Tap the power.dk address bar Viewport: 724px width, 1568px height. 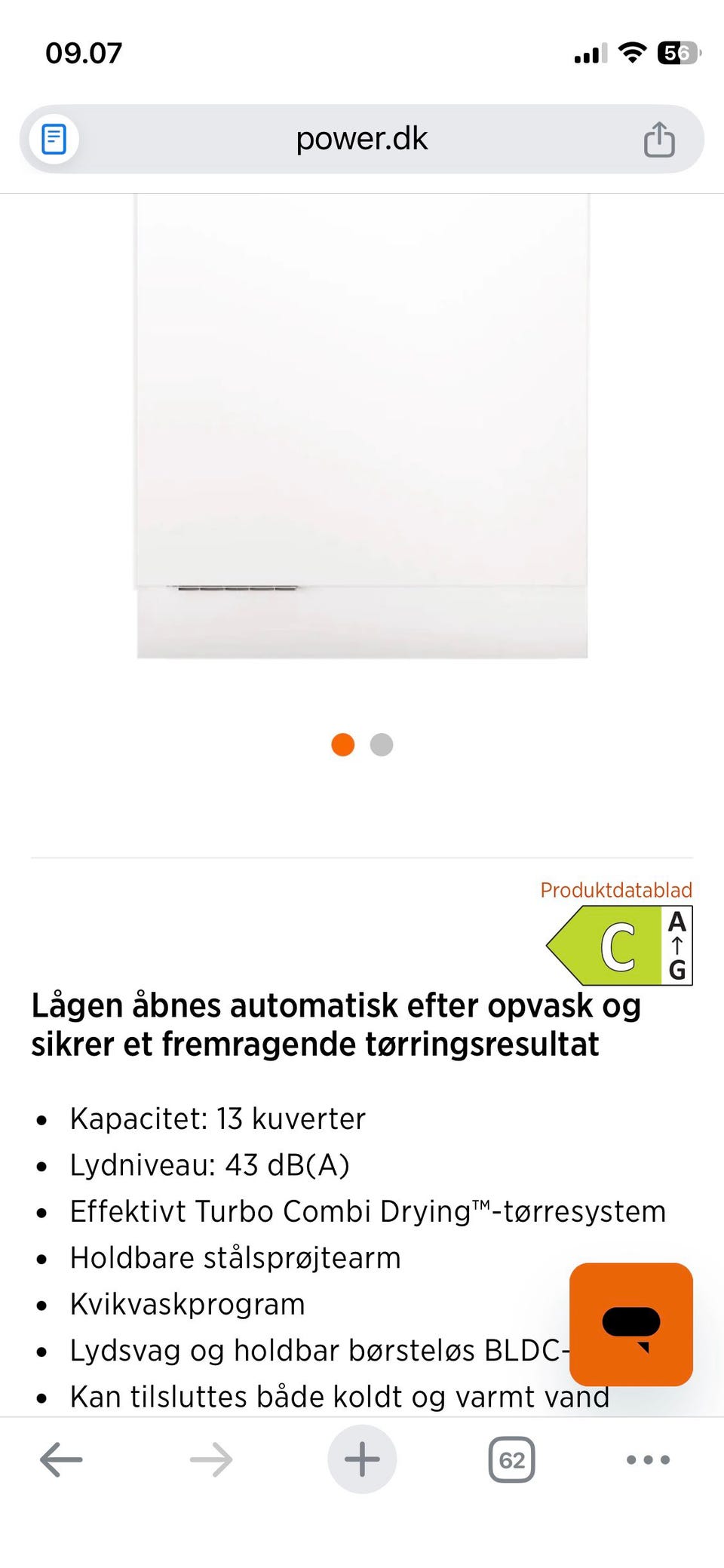(x=361, y=139)
